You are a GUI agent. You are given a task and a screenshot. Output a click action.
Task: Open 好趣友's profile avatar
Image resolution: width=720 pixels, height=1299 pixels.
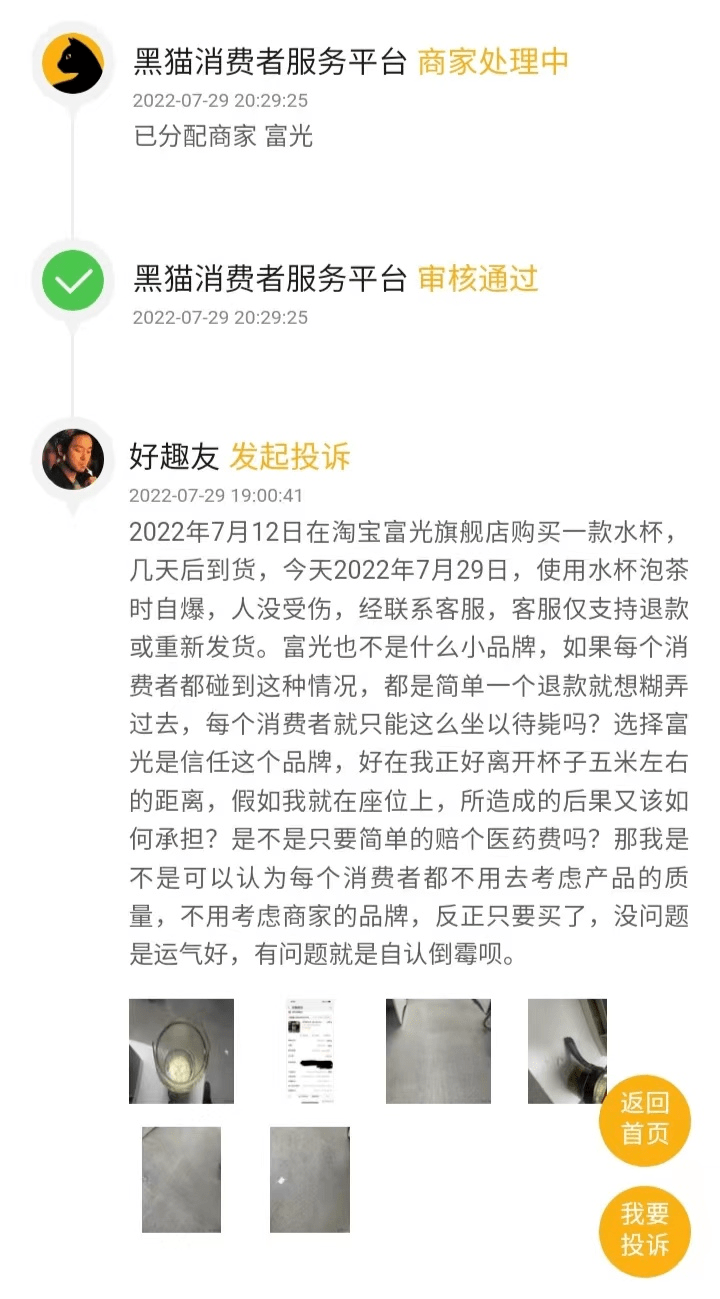73,459
